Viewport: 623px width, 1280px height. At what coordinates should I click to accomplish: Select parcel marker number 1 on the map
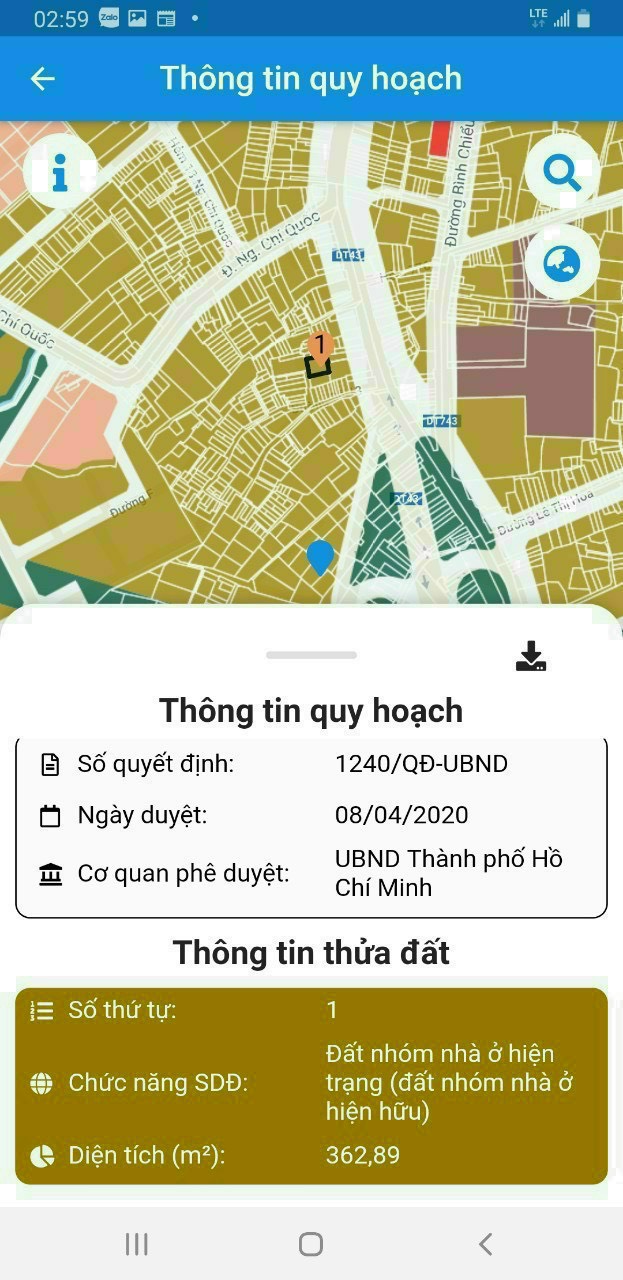[319, 347]
